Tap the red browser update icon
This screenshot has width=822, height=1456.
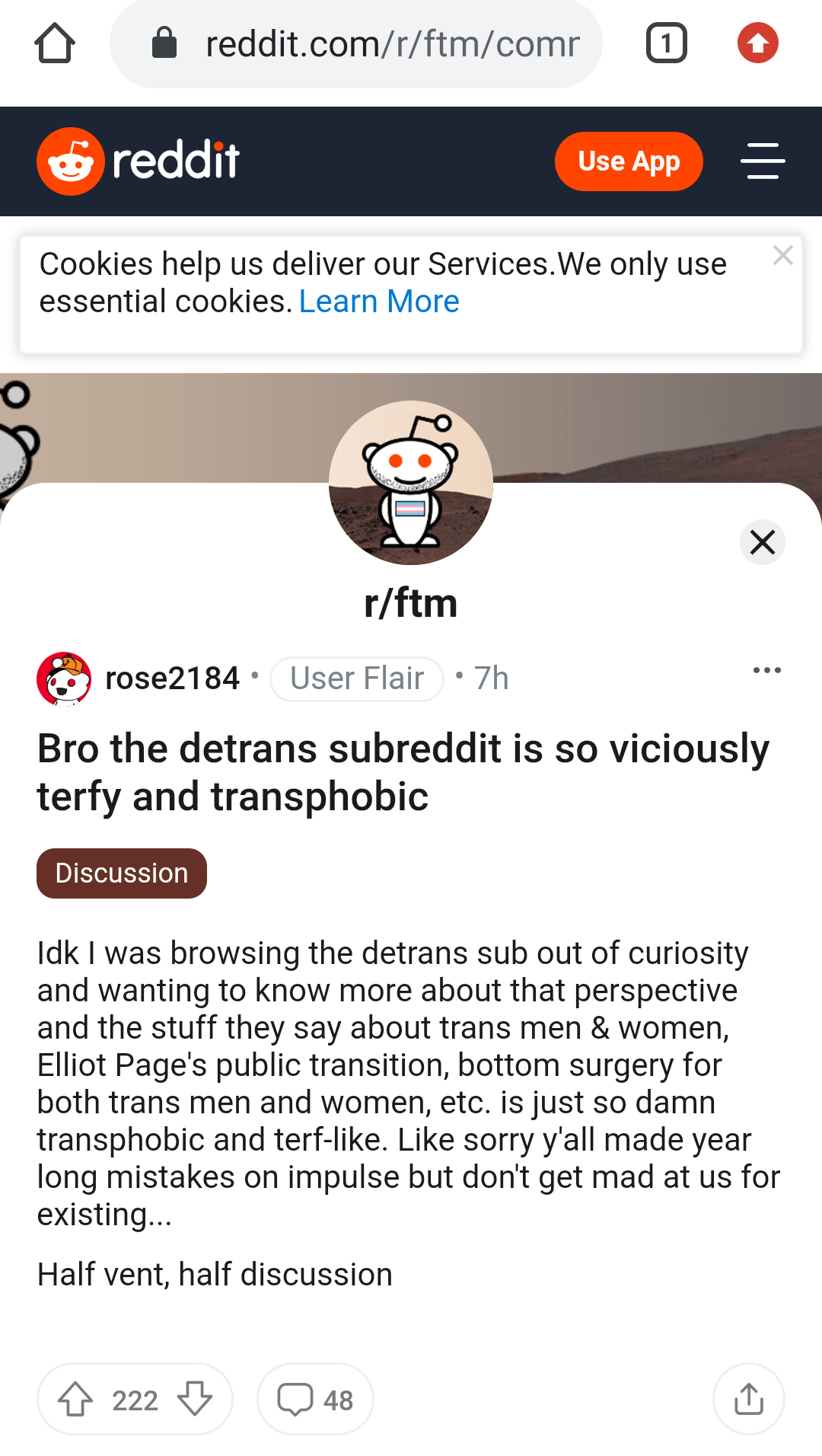758,43
